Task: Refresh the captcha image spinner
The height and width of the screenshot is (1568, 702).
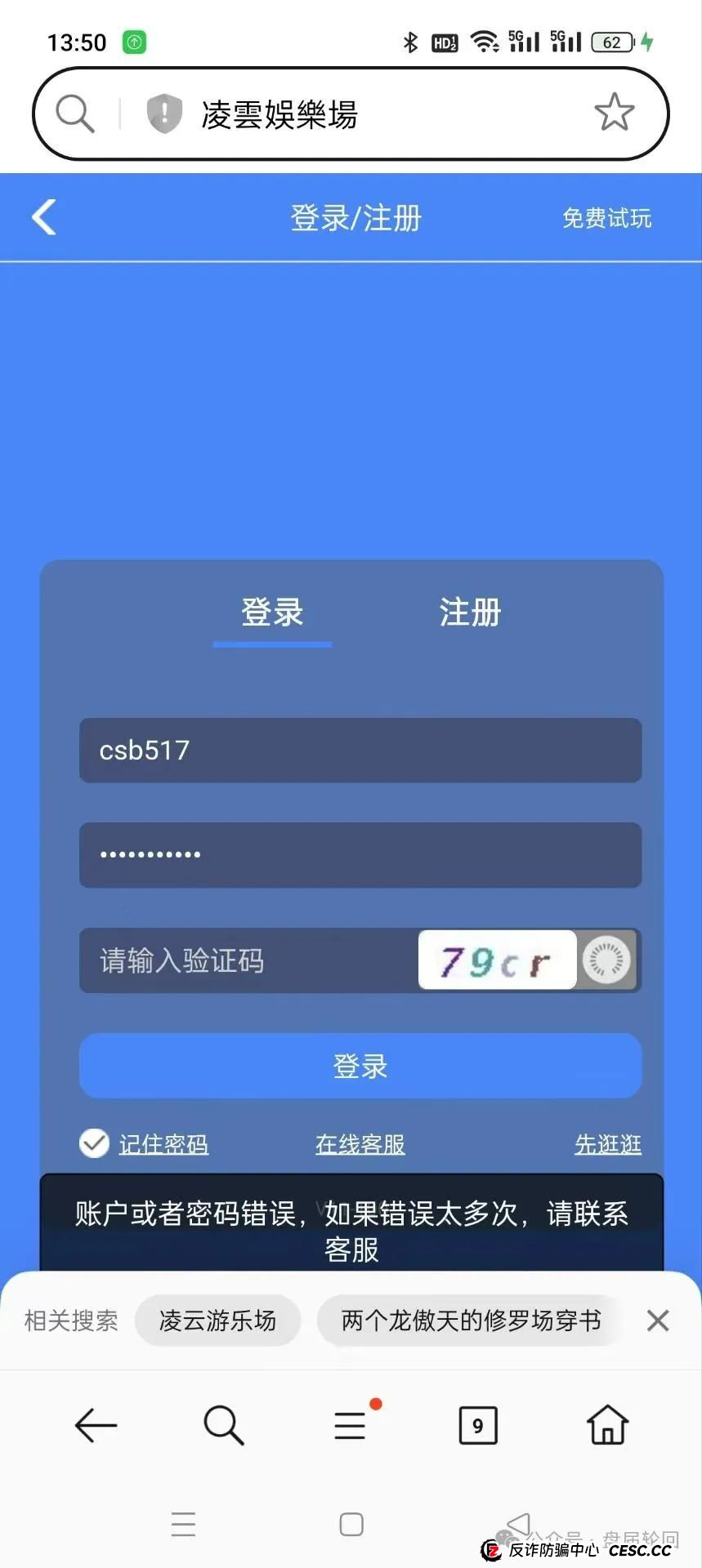Action: click(606, 961)
